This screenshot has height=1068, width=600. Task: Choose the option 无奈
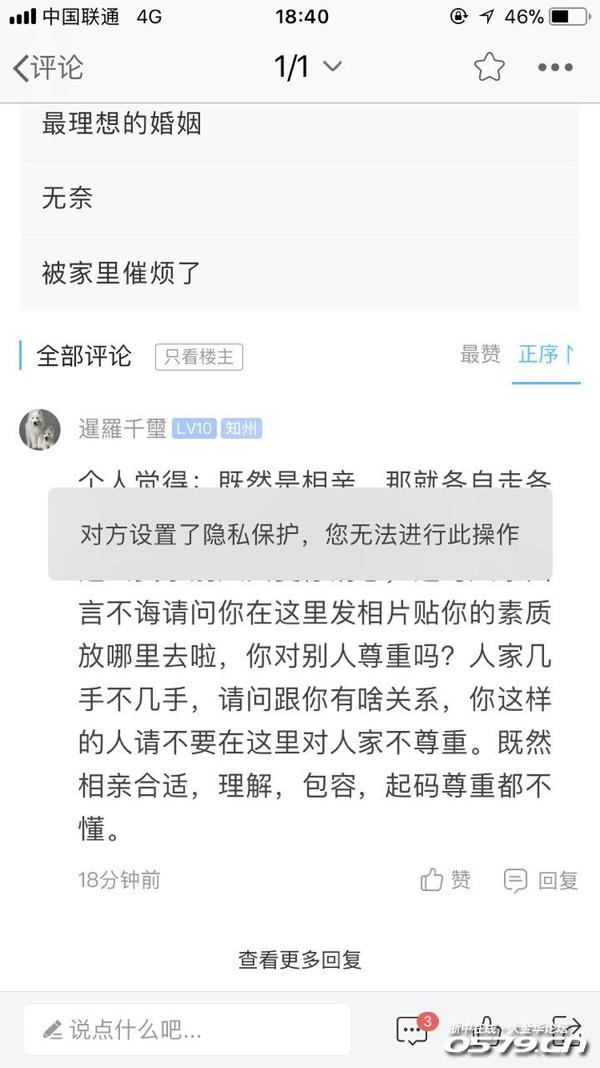[x=300, y=197]
